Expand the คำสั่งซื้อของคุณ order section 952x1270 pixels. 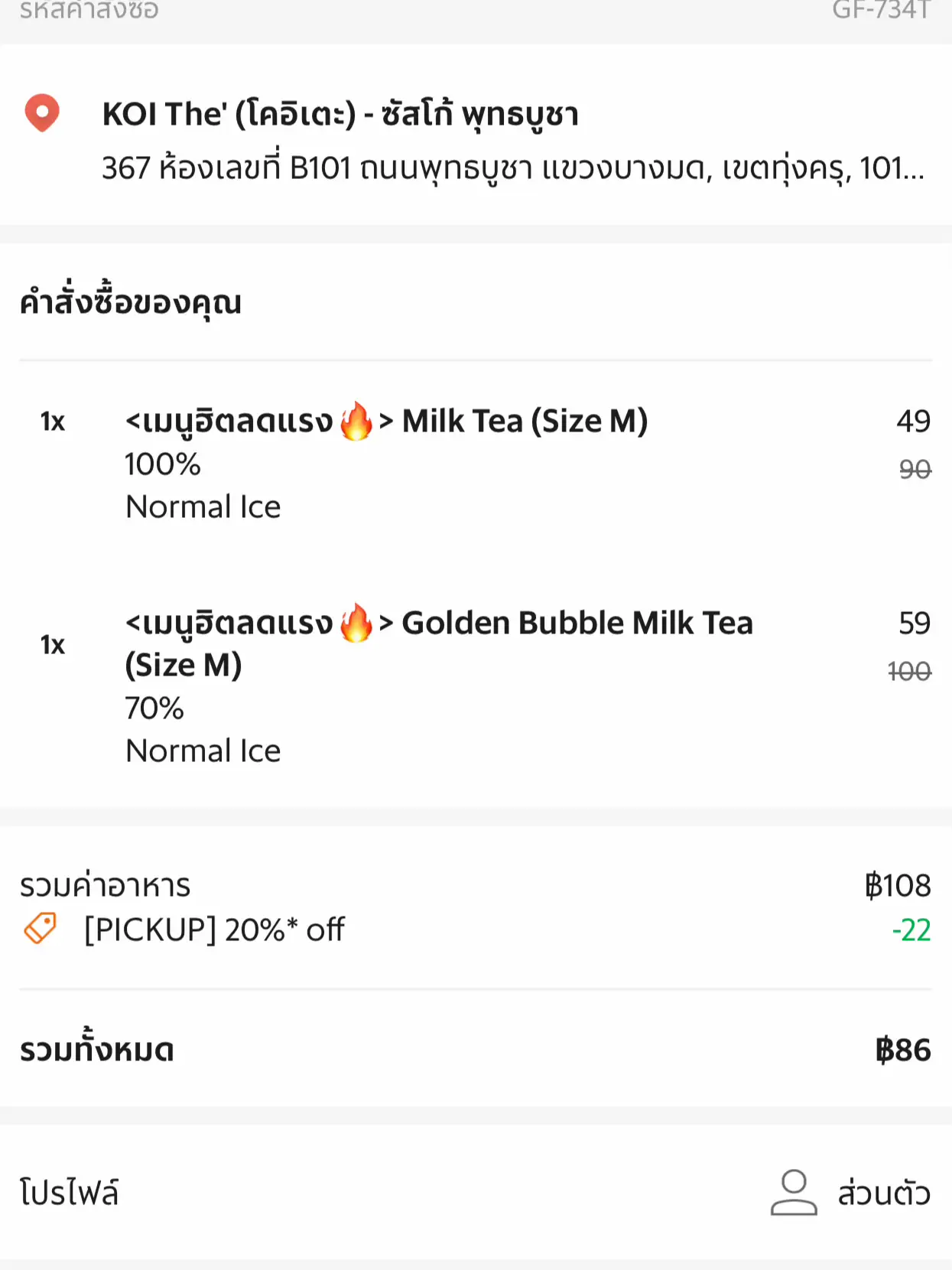(x=130, y=301)
